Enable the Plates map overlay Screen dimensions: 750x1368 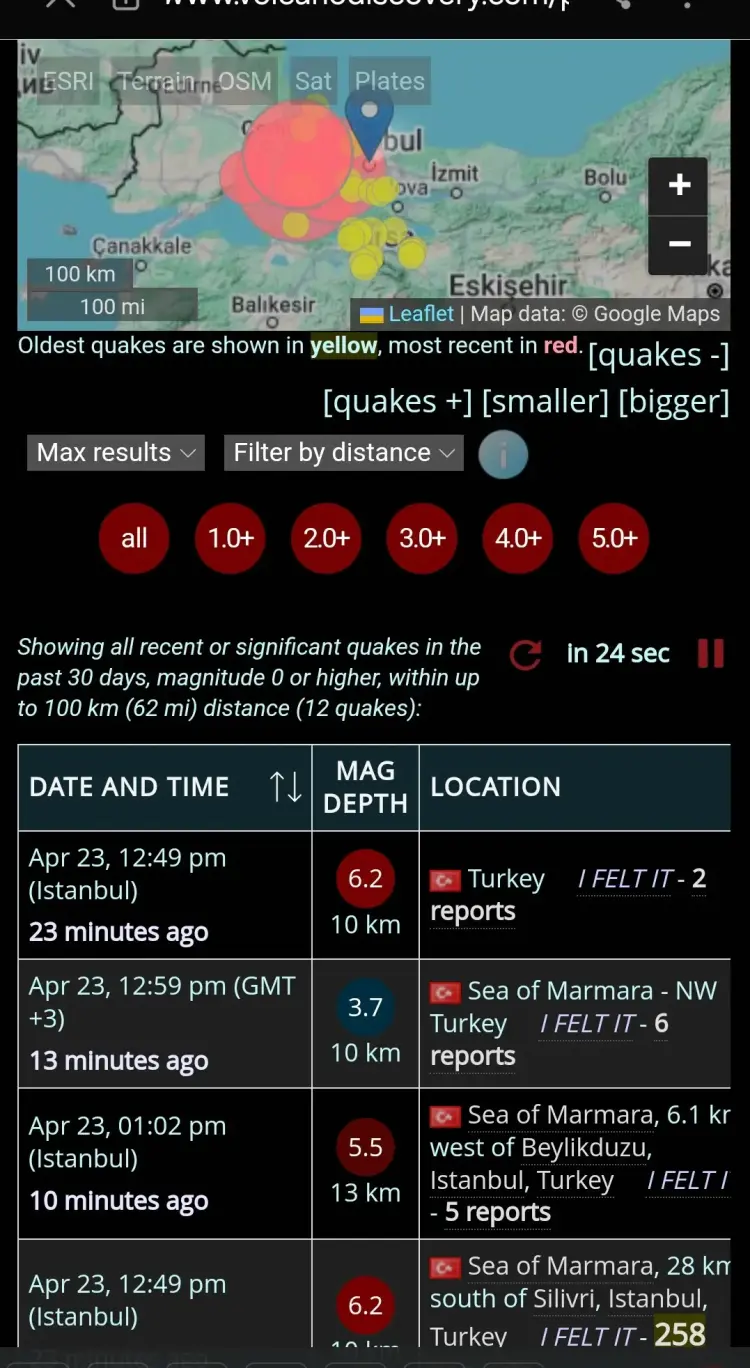(389, 82)
